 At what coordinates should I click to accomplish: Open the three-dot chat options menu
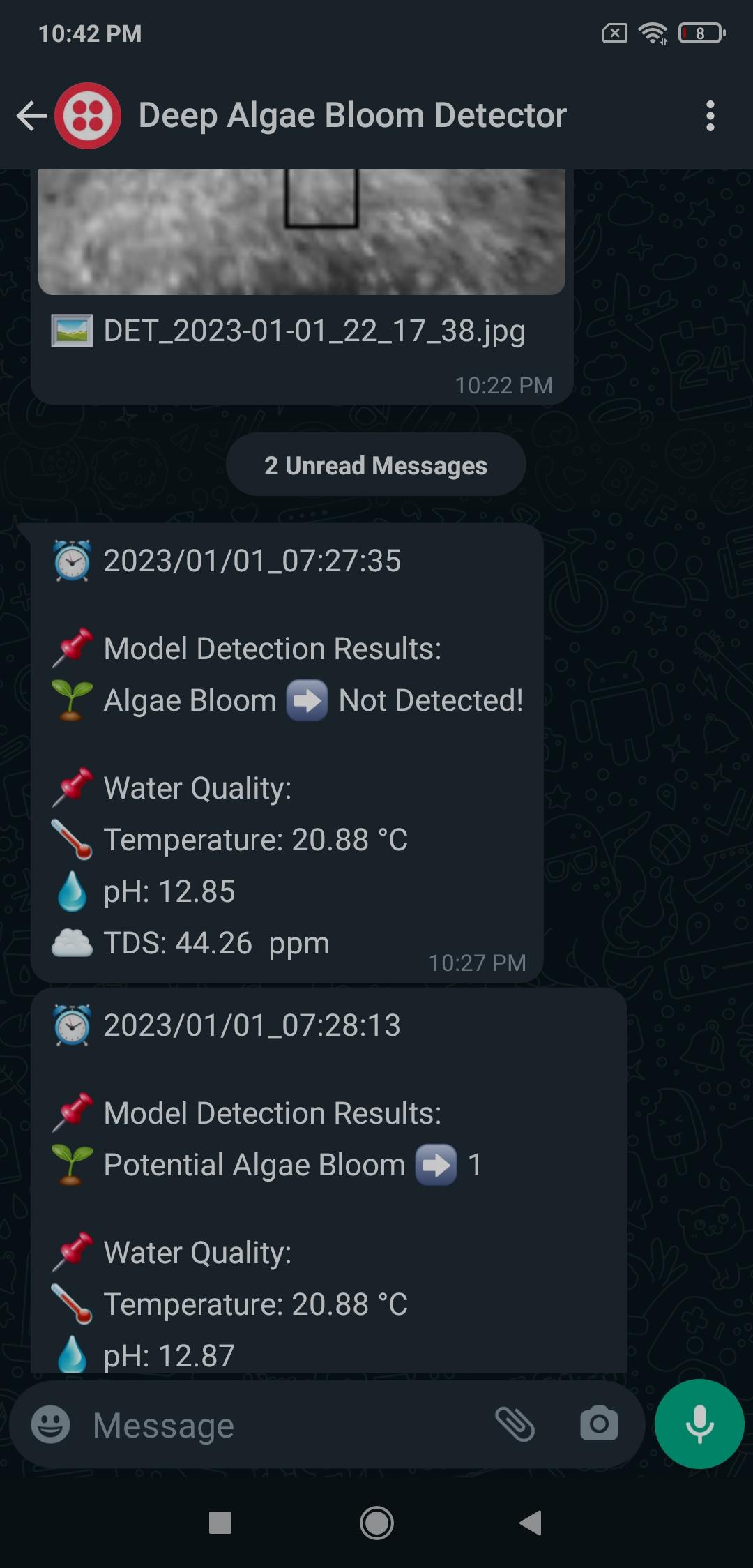tap(710, 115)
